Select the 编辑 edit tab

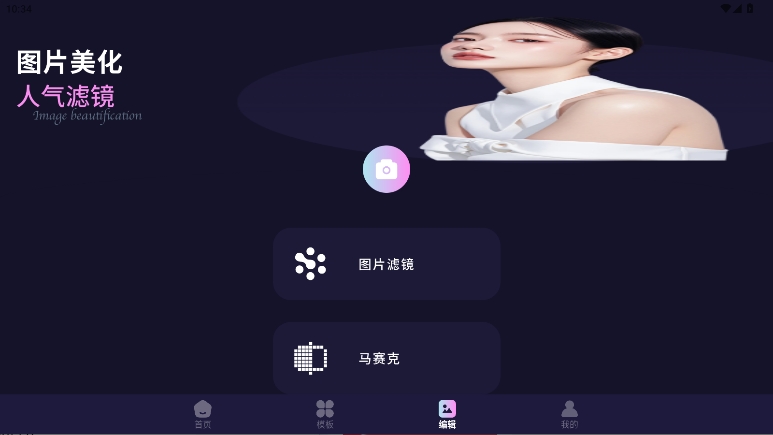tap(447, 413)
